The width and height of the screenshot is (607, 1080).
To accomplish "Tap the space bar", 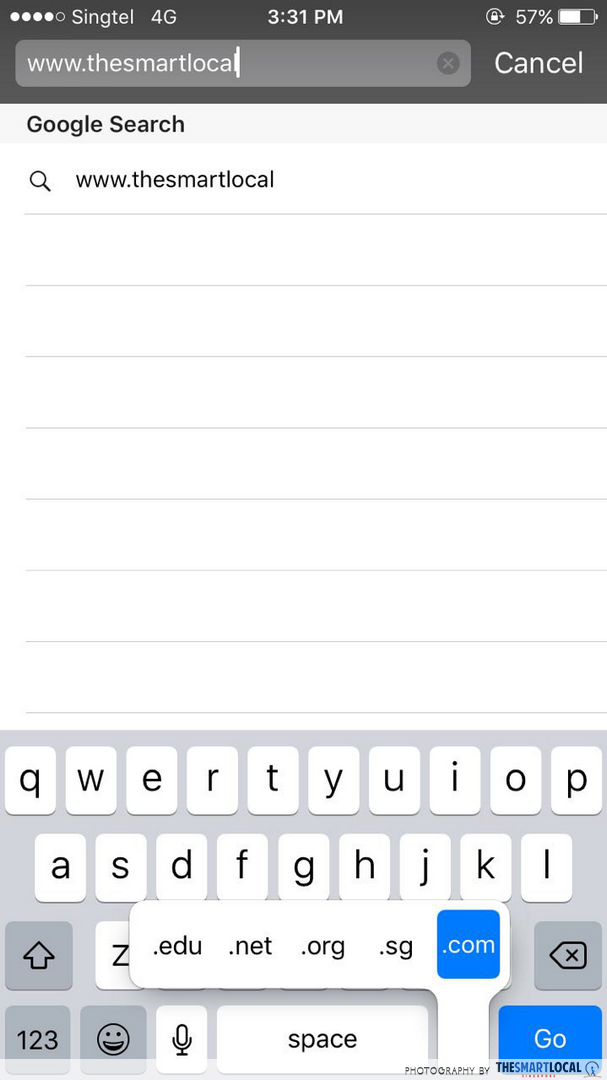I will pos(322,1040).
